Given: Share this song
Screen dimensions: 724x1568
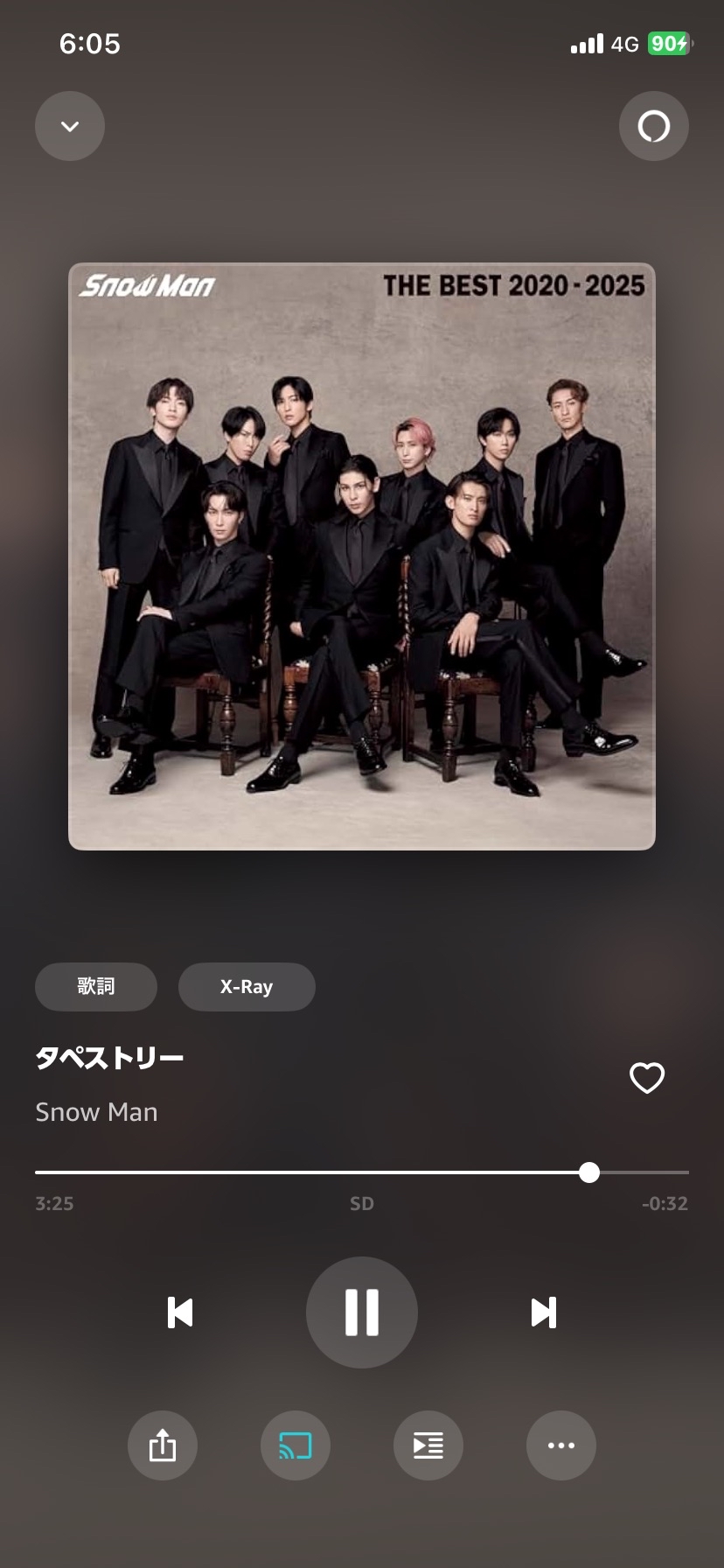Looking at the screenshot, I should point(163,1445).
